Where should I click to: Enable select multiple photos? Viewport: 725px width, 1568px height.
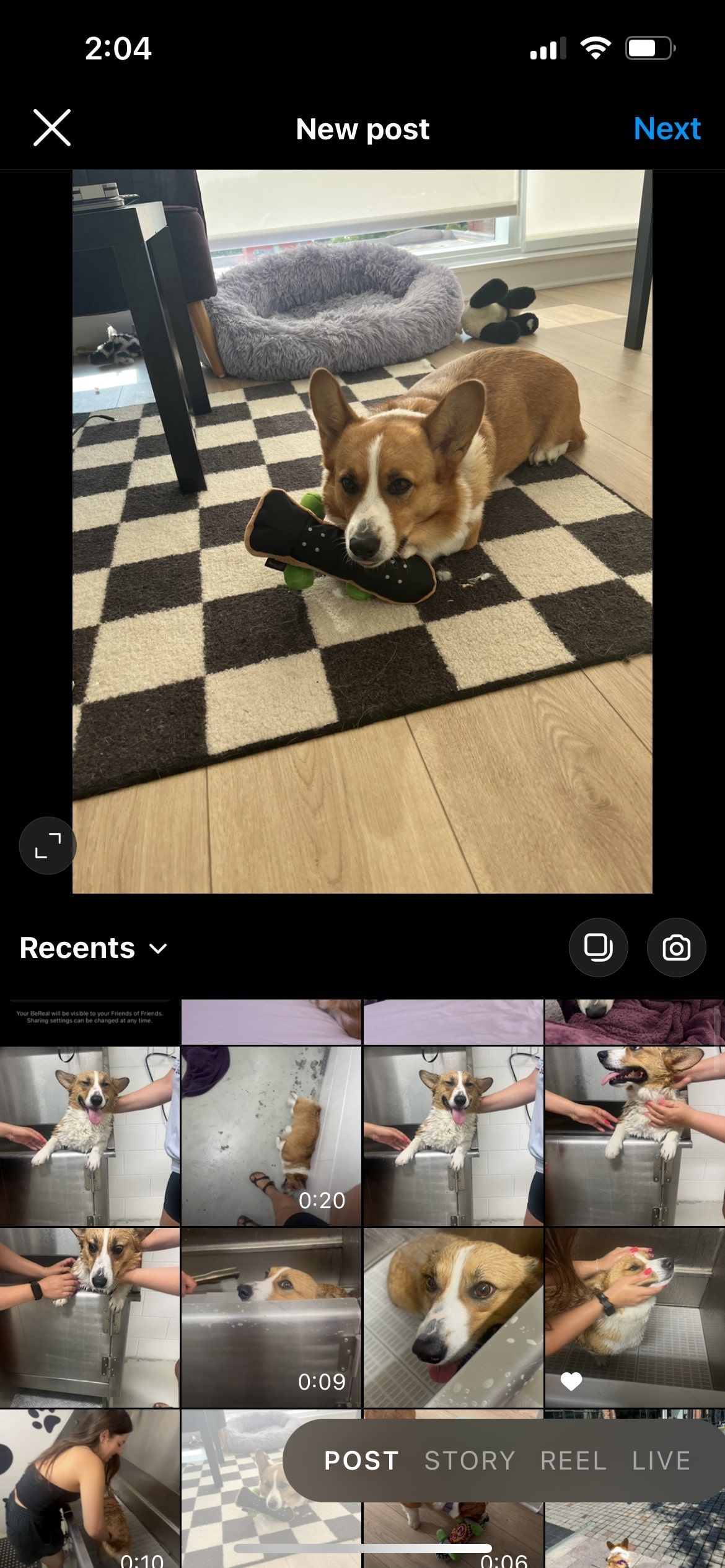click(x=598, y=947)
